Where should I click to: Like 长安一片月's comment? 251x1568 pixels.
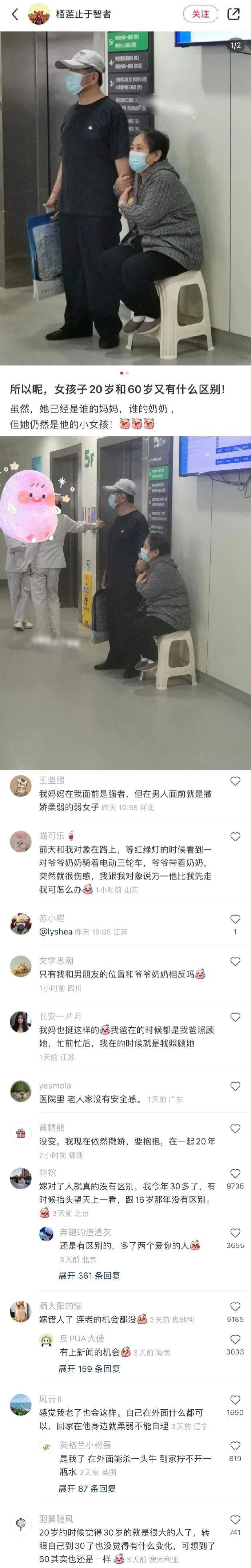coord(235,1017)
